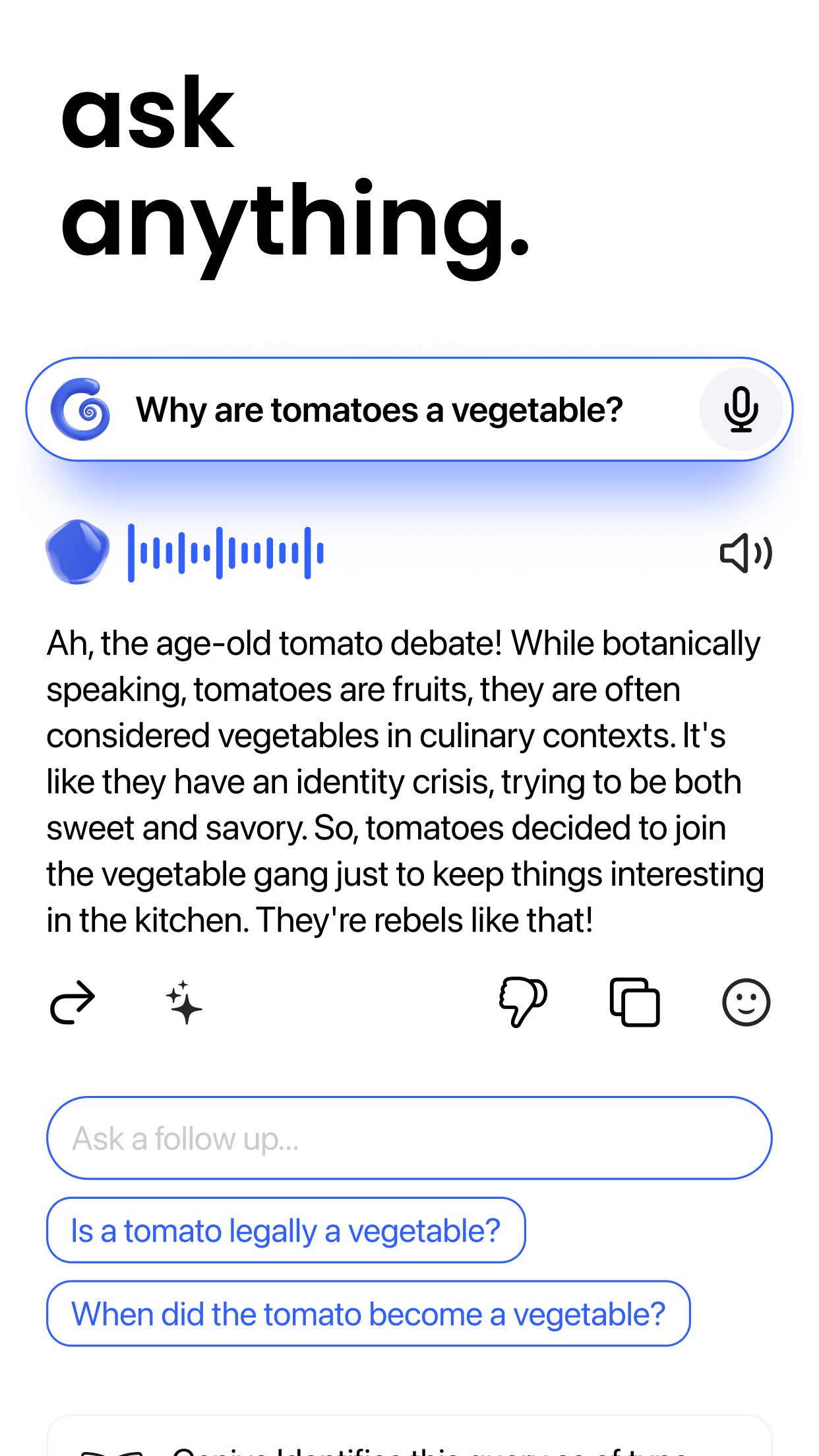
Task: Give the answer a thumbs down
Action: (523, 1002)
